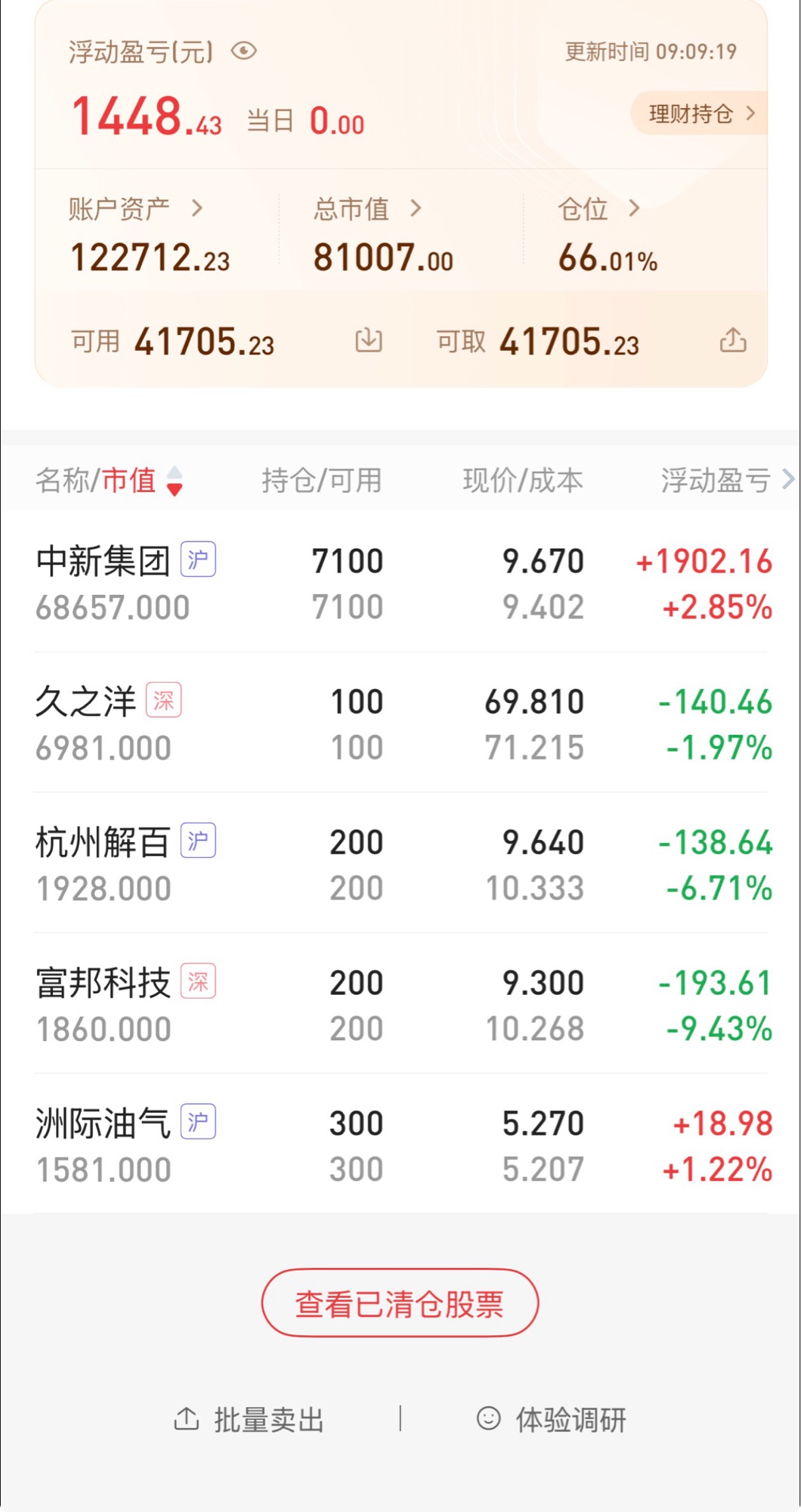
Task: Open 仓位 position ratio details
Action: (x=598, y=209)
